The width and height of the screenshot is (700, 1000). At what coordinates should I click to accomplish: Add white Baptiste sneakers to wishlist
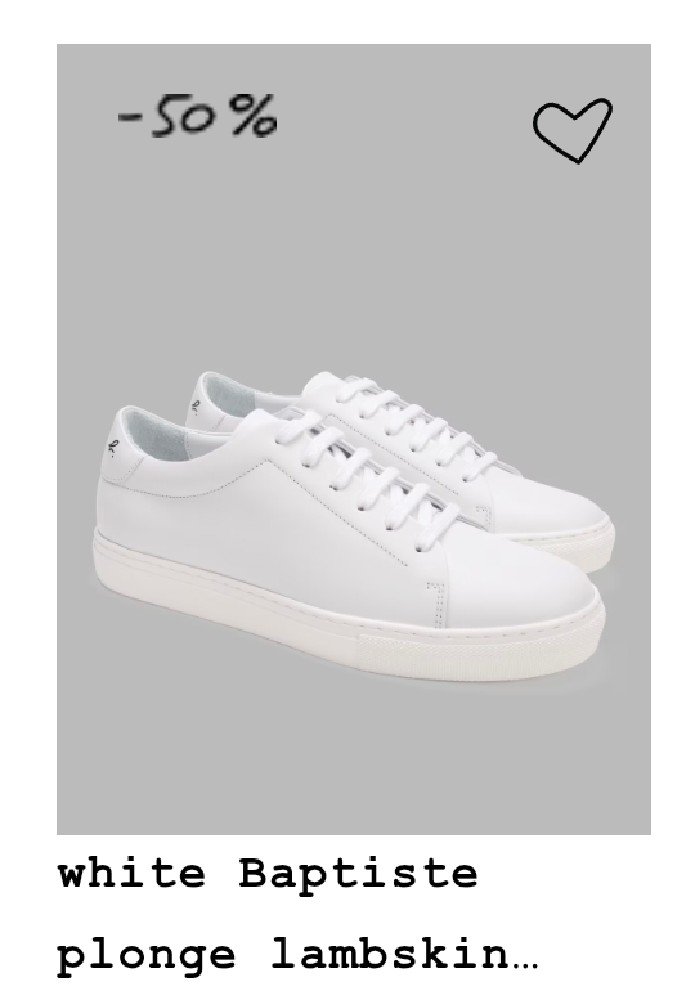click(x=571, y=131)
